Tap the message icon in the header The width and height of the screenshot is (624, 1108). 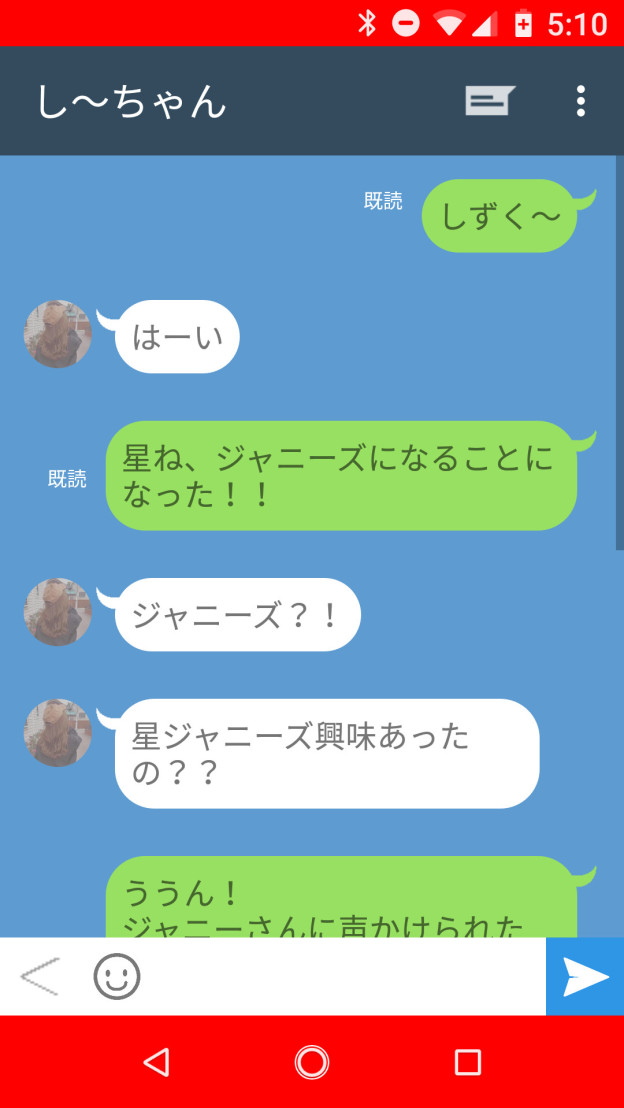[489, 101]
